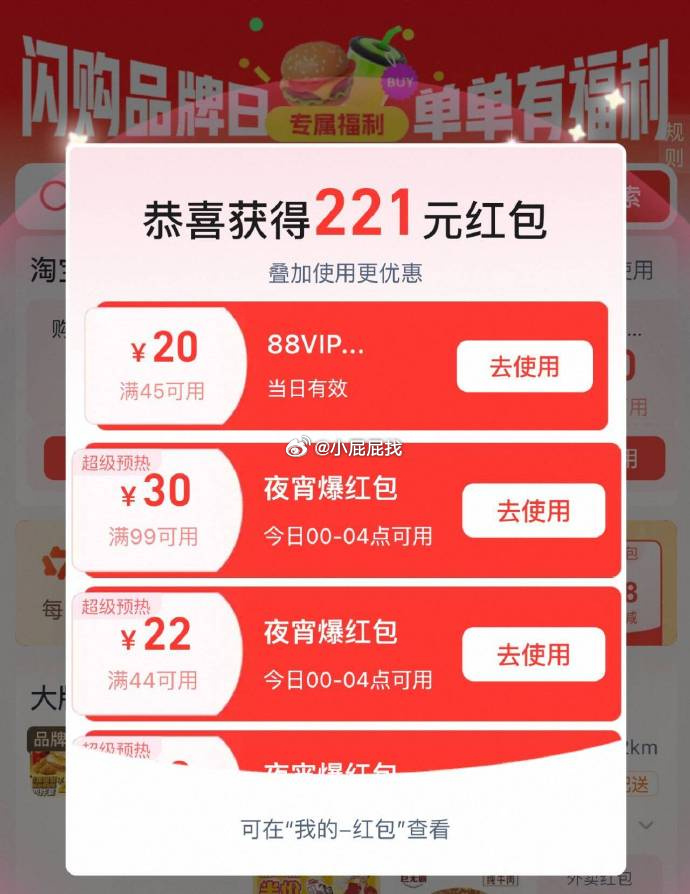Image resolution: width=690 pixels, height=894 pixels.
Task: Use the ¥30 夜宵爆红包 coupon
Action: click(x=533, y=511)
